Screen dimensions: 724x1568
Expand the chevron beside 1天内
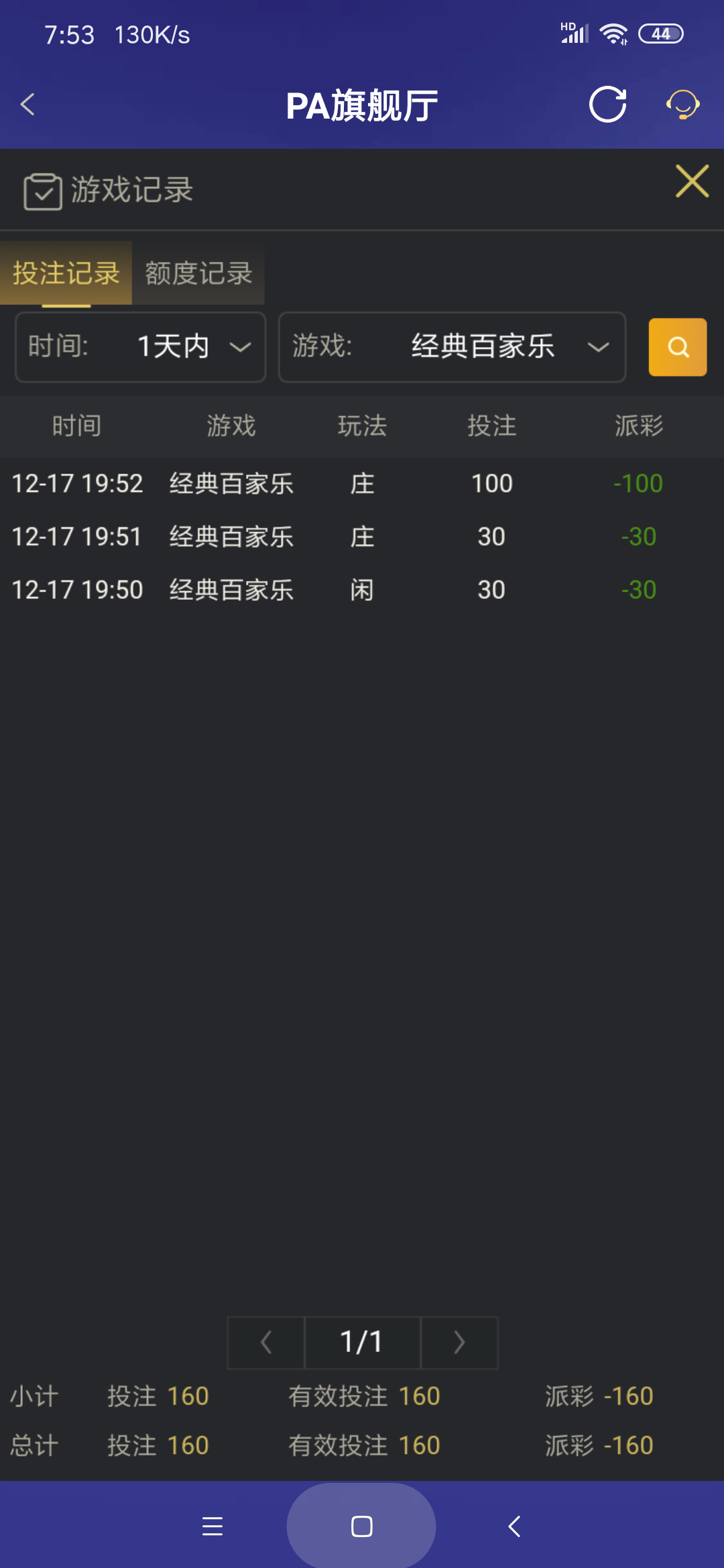(240, 347)
